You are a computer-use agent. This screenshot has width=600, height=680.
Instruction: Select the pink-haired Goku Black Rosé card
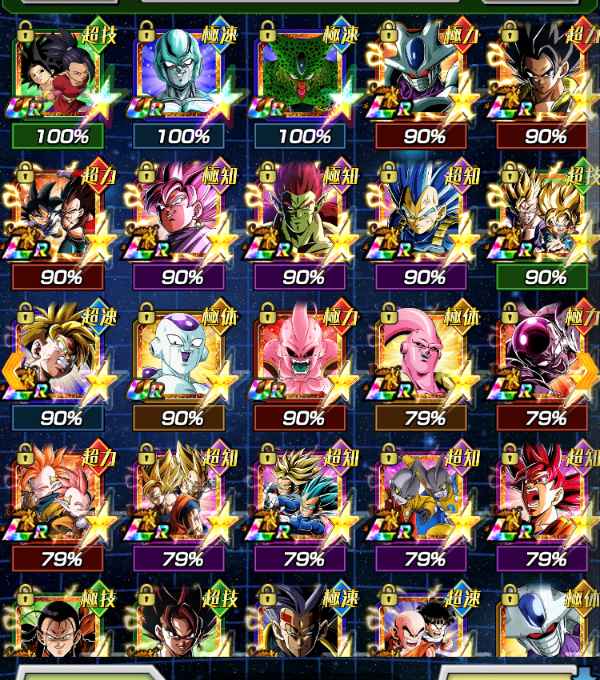182,215
